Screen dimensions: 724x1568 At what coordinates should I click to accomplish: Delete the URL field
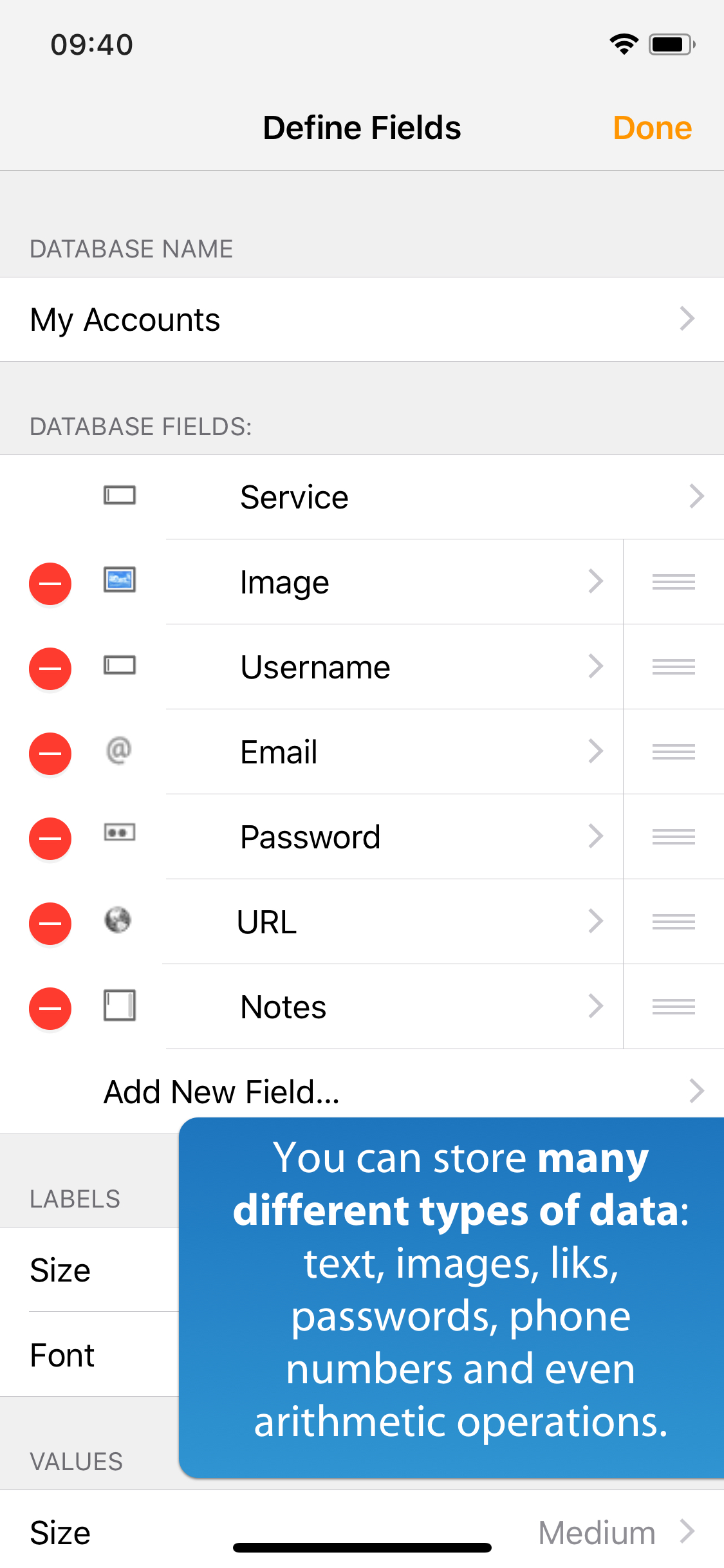(50, 924)
